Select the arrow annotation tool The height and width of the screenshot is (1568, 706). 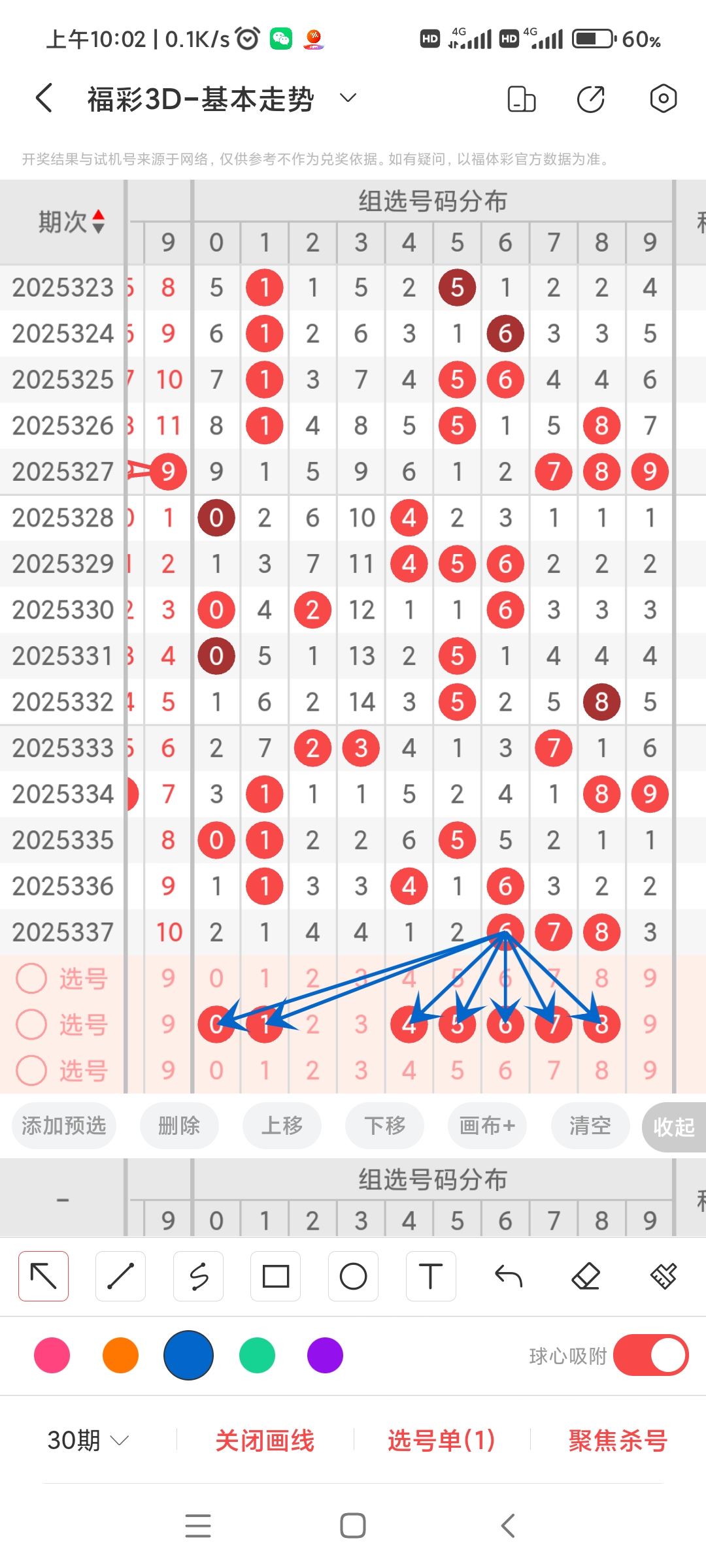click(43, 1275)
